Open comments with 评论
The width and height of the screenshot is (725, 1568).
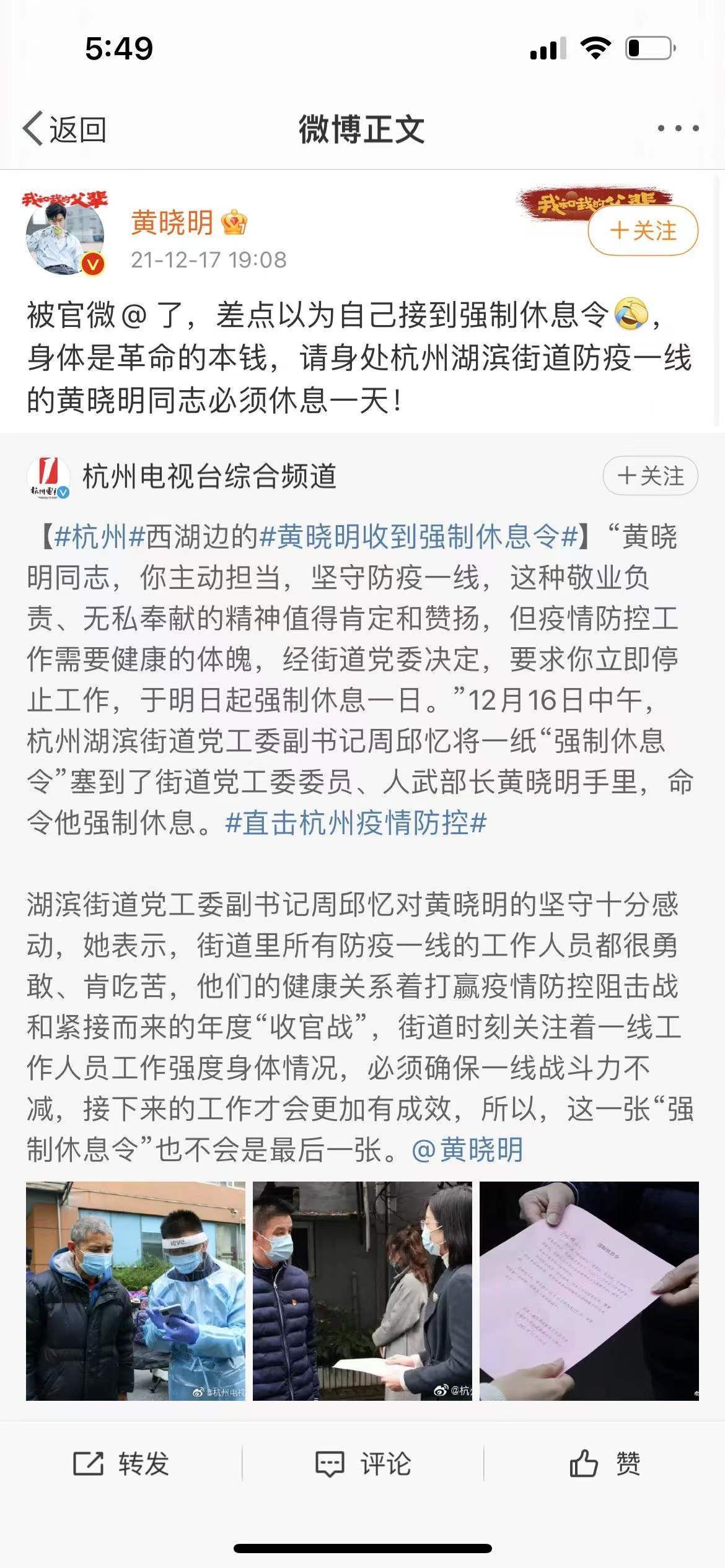[x=362, y=1463]
